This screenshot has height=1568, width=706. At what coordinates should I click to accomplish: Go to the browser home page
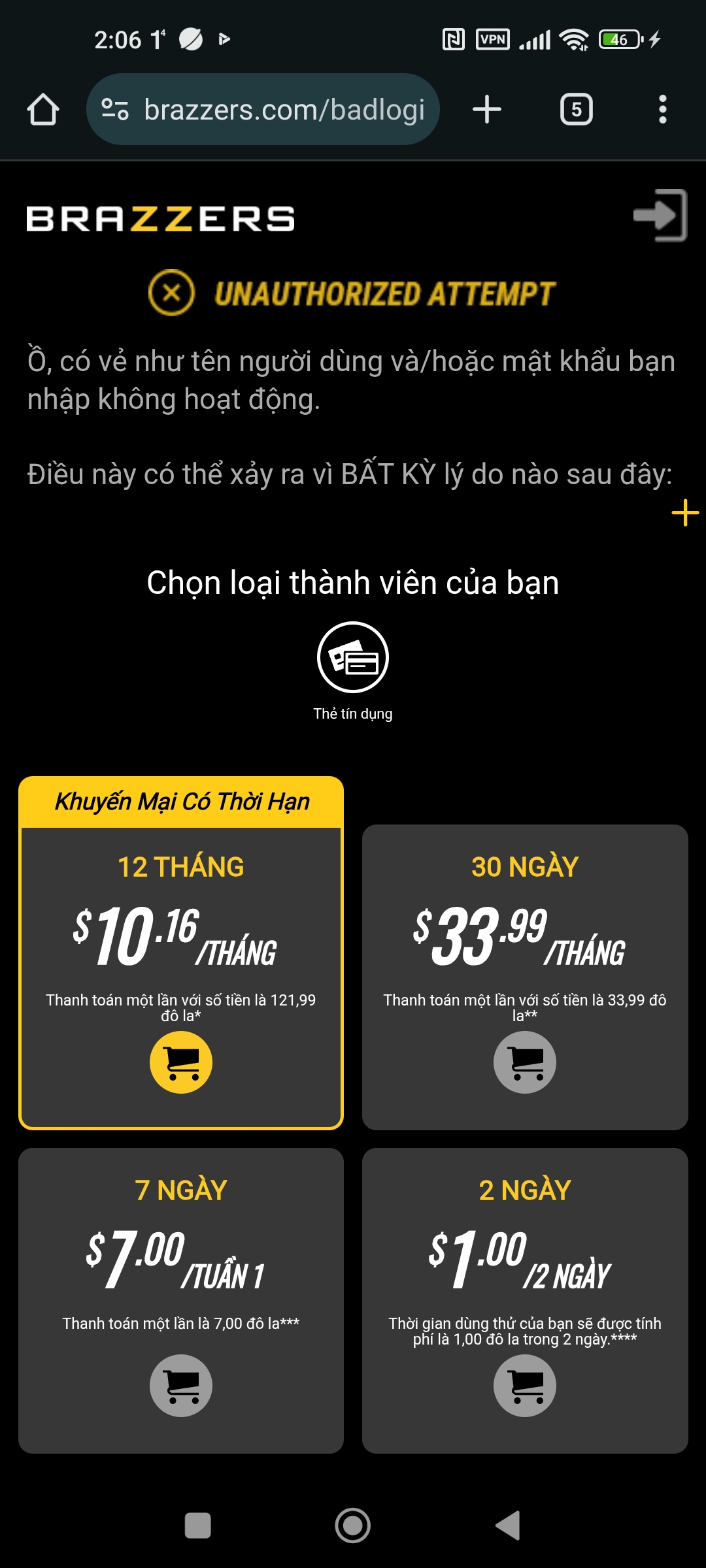[43, 110]
